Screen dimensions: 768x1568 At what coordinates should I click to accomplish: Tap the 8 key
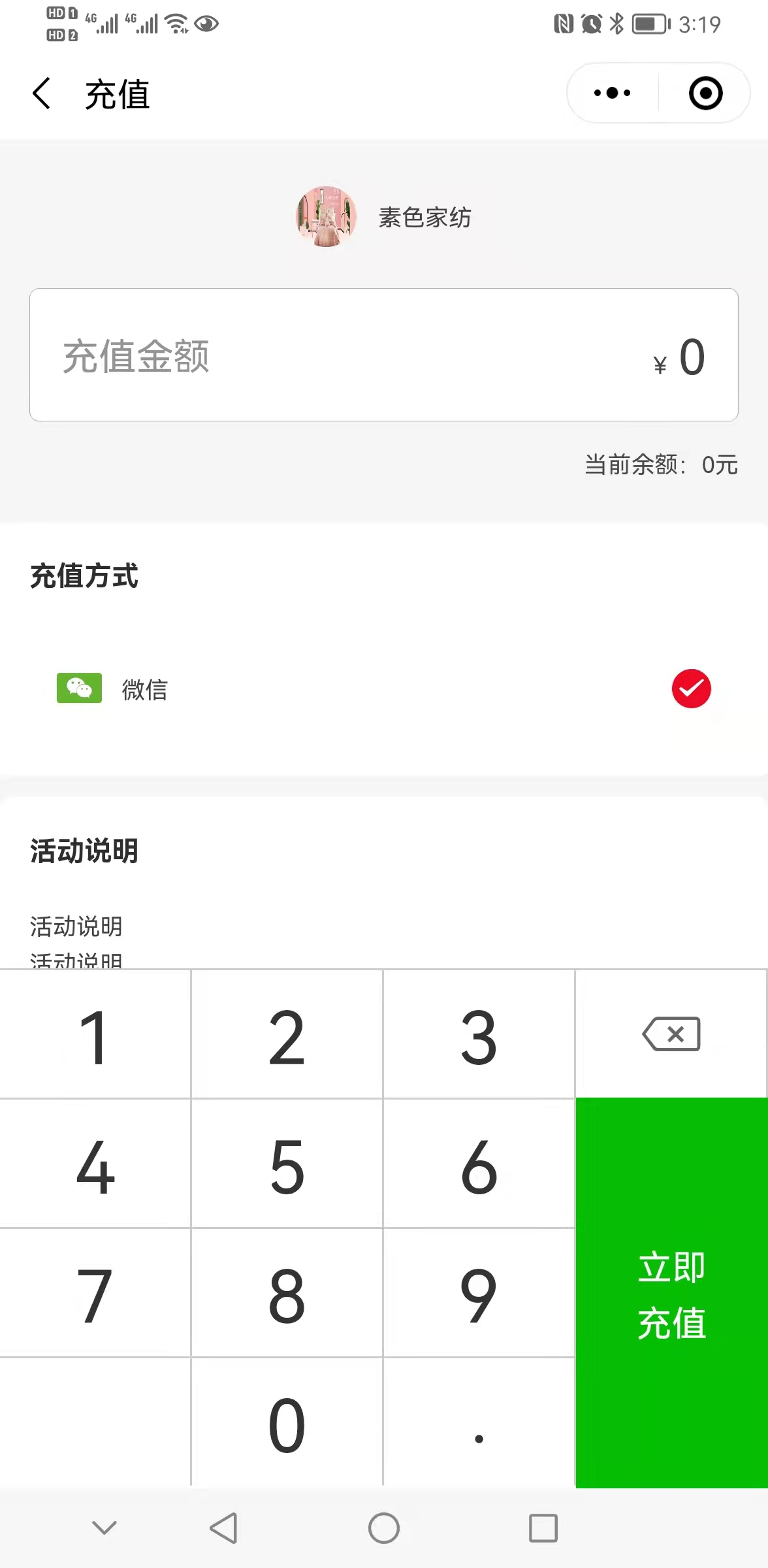(x=287, y=1293)
